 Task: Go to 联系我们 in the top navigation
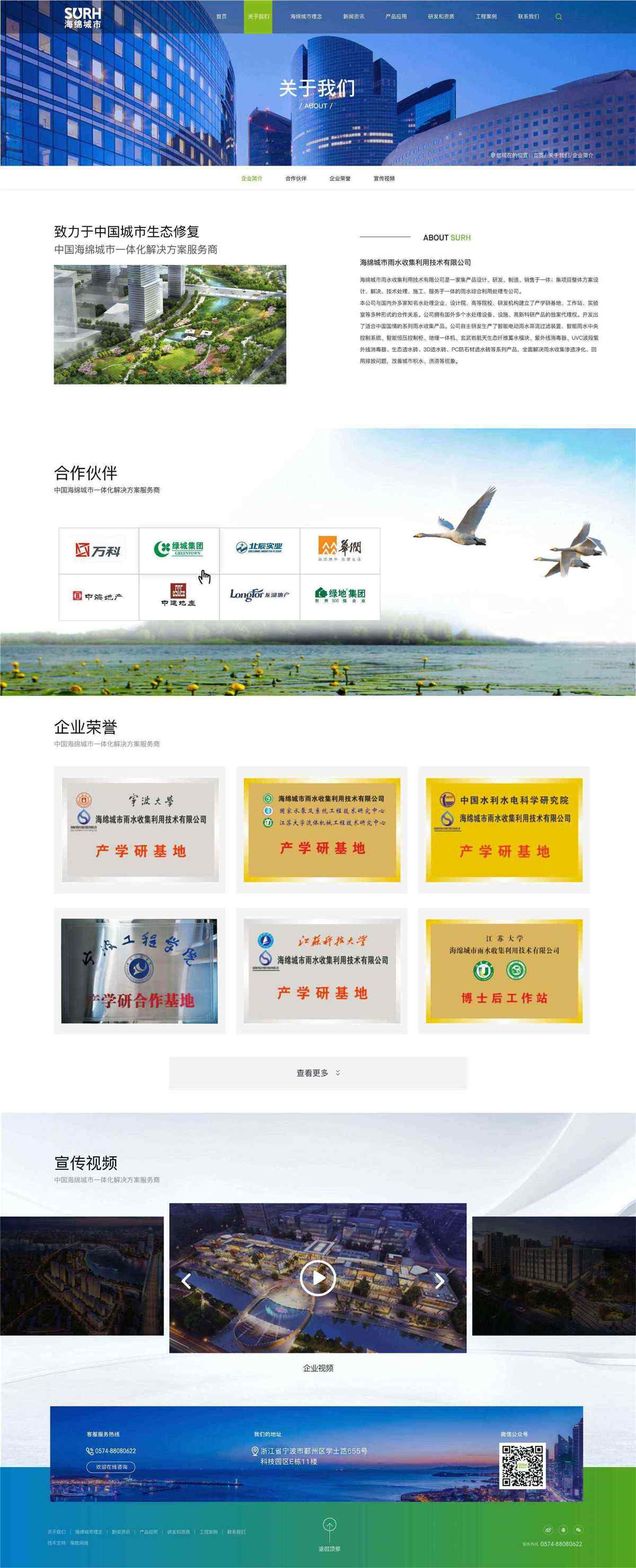[528, 17]
